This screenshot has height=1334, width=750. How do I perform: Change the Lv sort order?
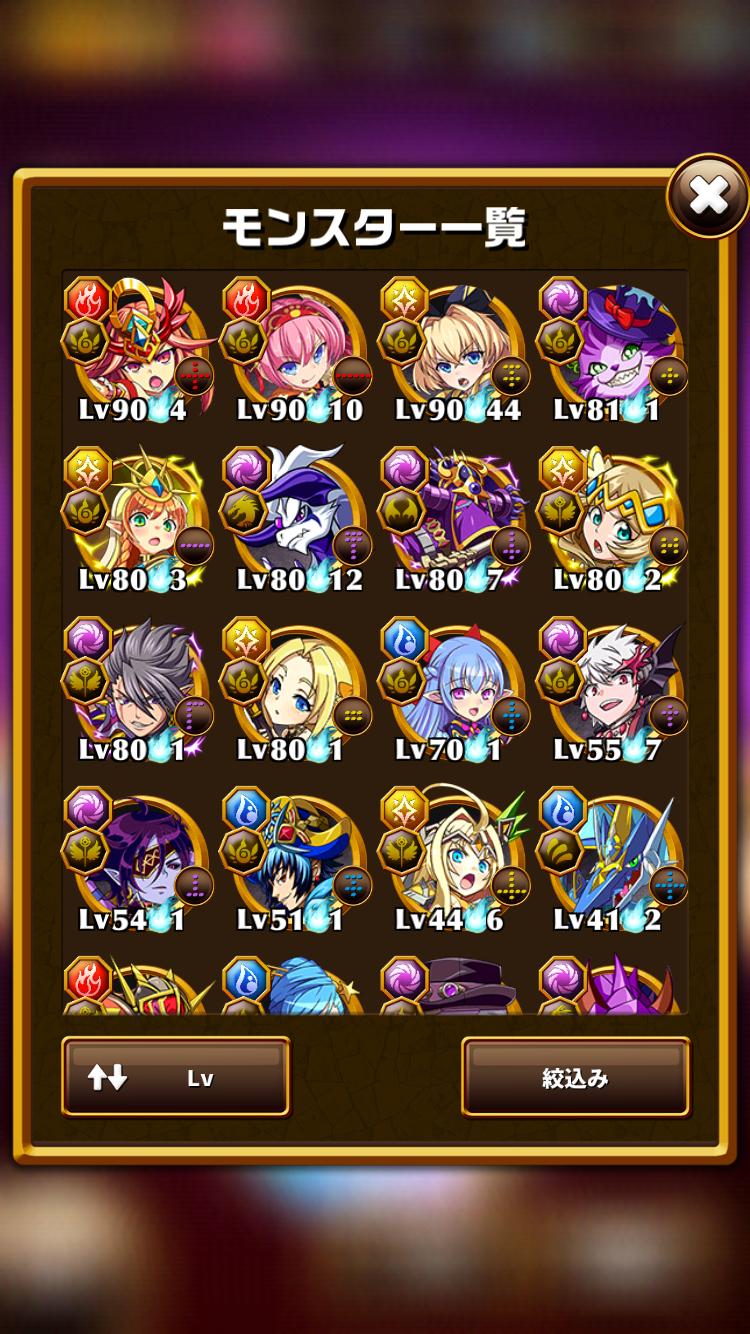[176, 1076]
